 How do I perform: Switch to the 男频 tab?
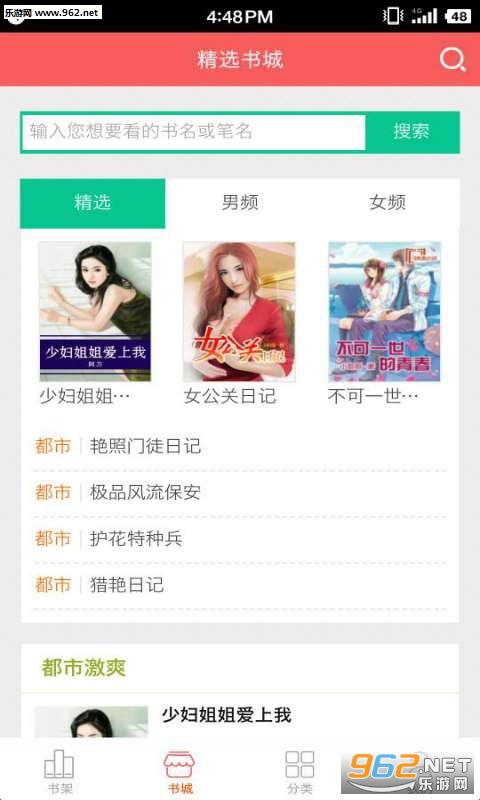pos(240,203)
